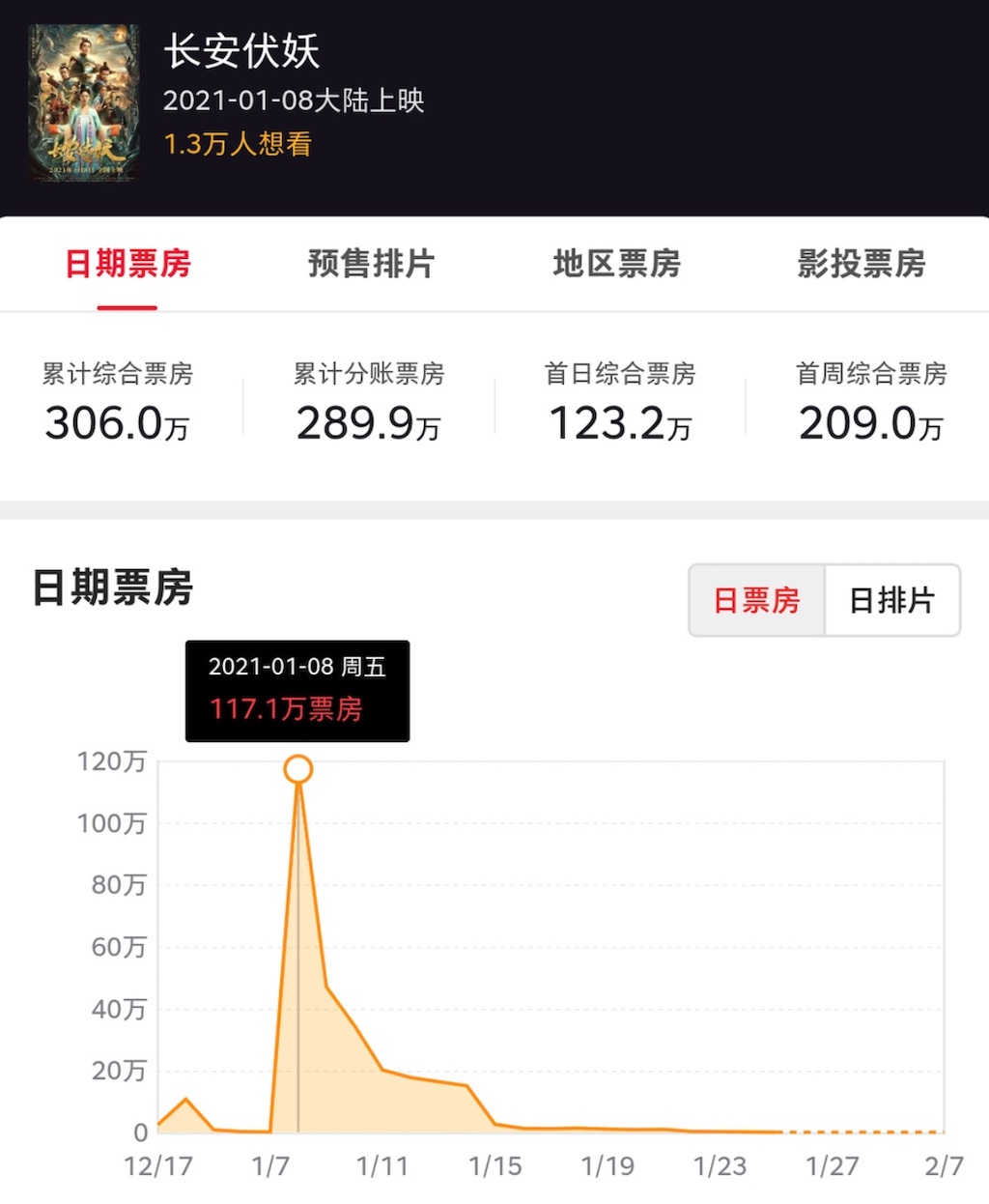The width and height of the screenshot is (989, 1204).
Task: Select the 日期票房 tab
Action: click(127, 264)
